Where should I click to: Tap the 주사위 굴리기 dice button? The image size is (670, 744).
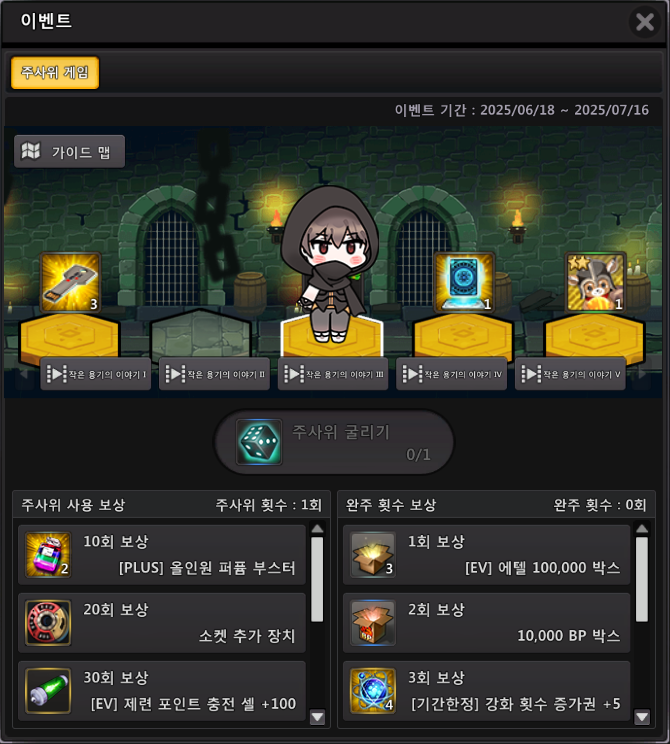(x=334, y=442)
